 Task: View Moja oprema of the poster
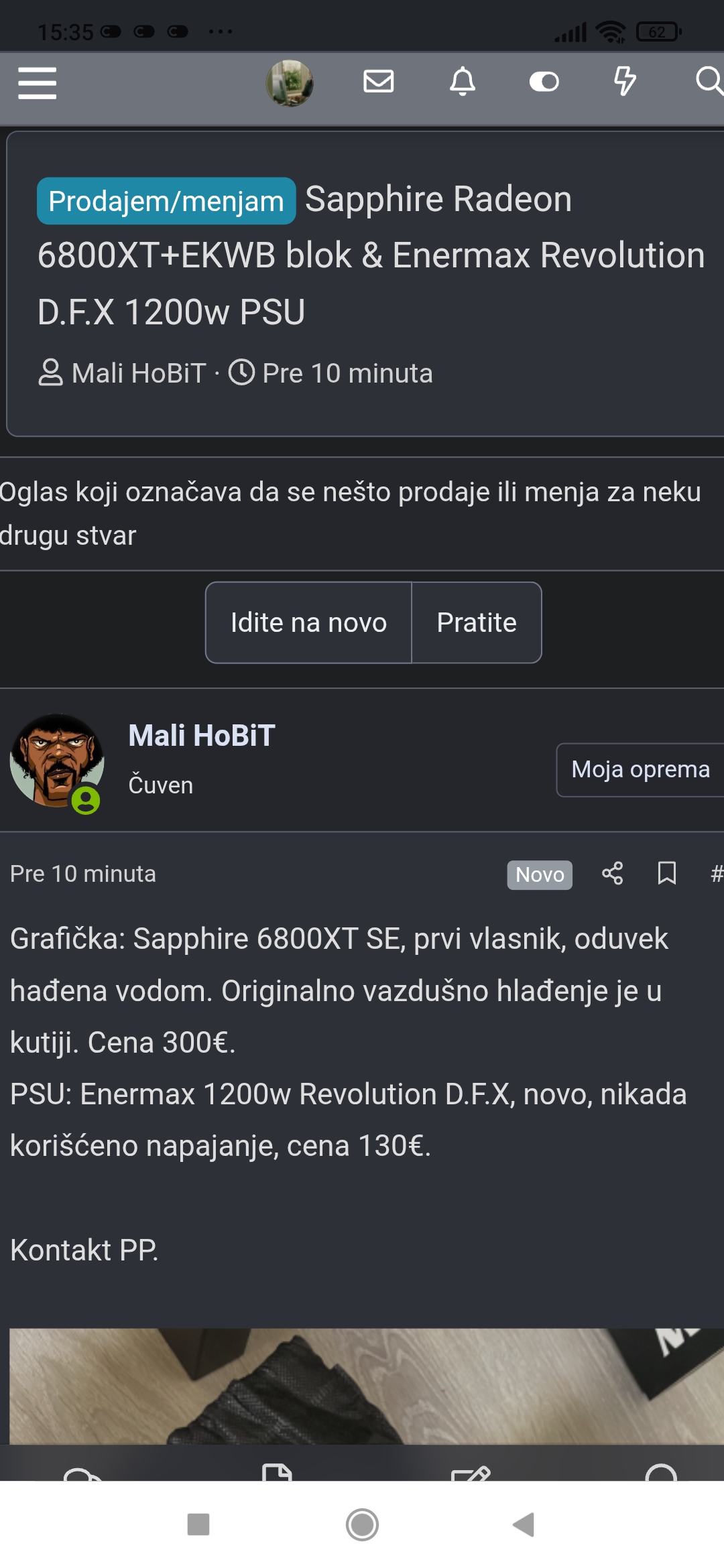point(640,770)
